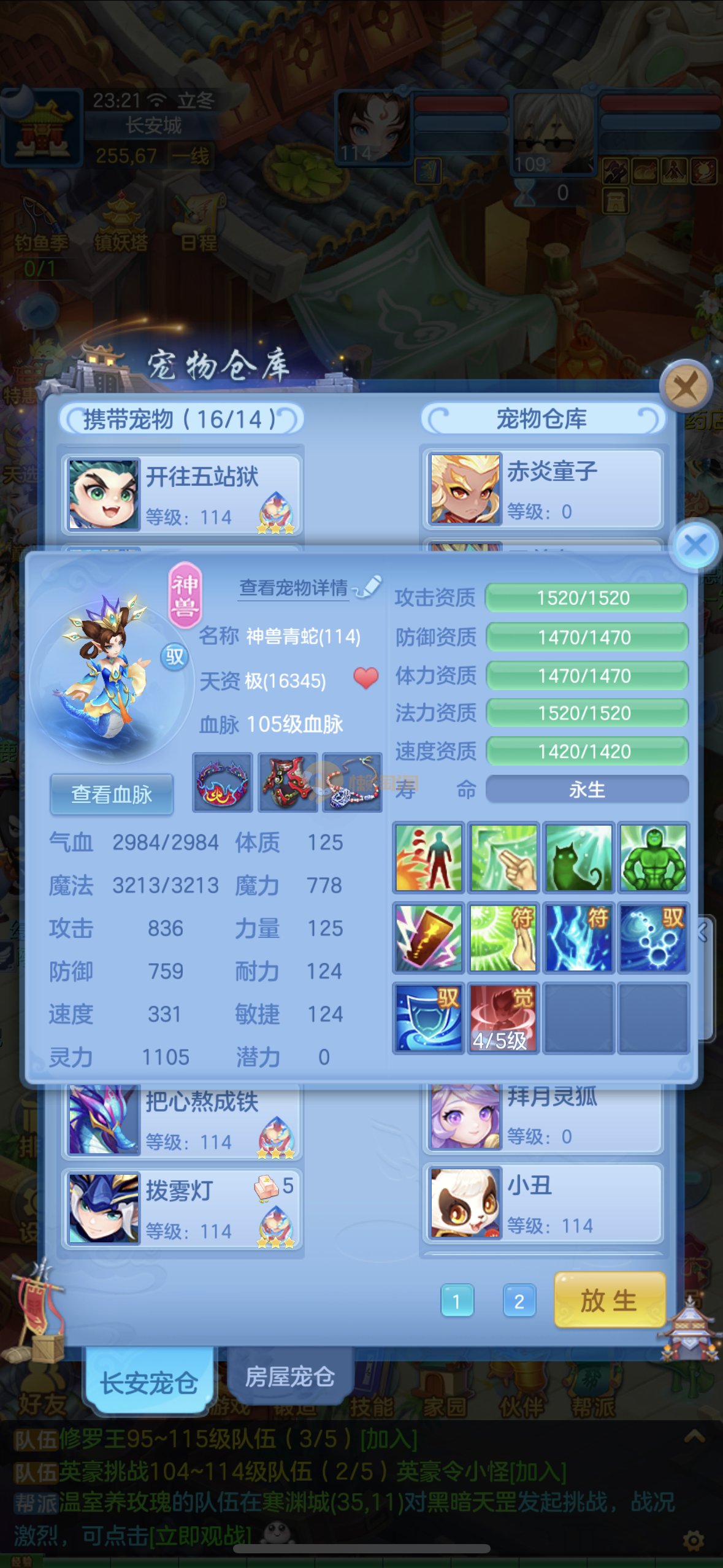Go to warehouse page 2
This screenshot has height=1568, width=723.
click(x=519, y=1301)
